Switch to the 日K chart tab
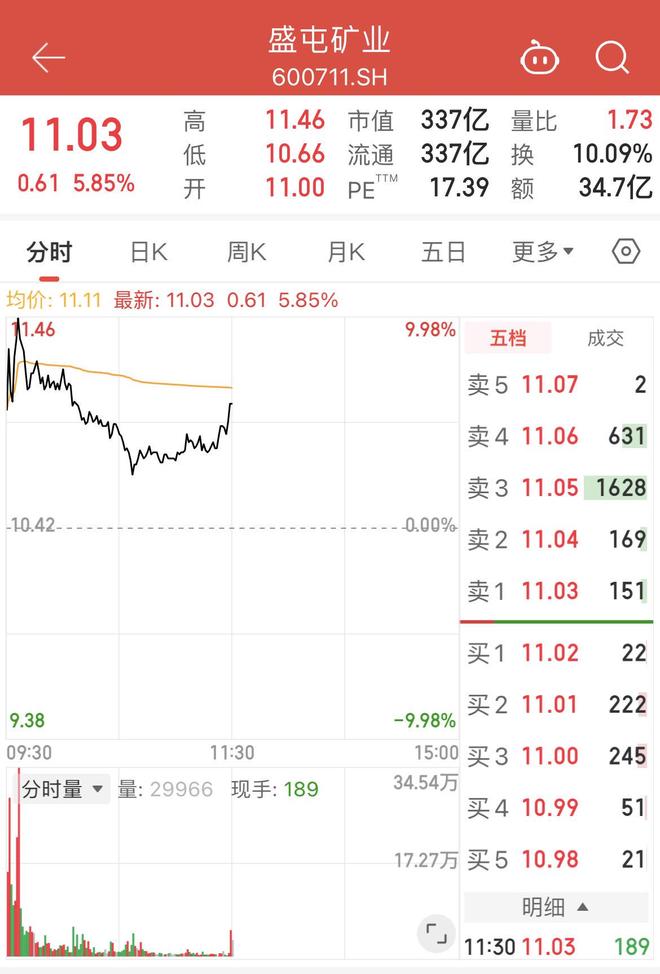 [x=148, y=252]
